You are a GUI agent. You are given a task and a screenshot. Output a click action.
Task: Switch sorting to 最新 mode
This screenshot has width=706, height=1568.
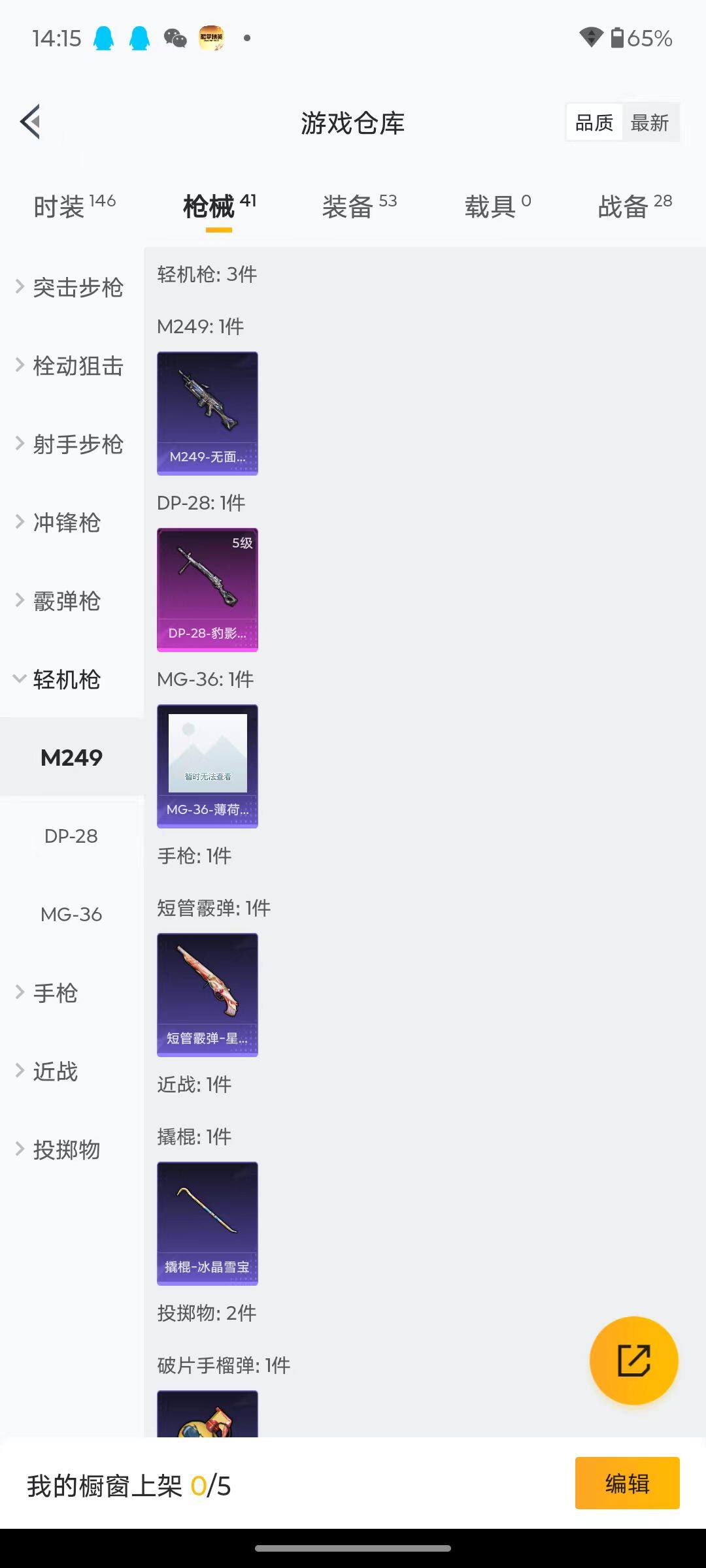[x=650, y=122]
